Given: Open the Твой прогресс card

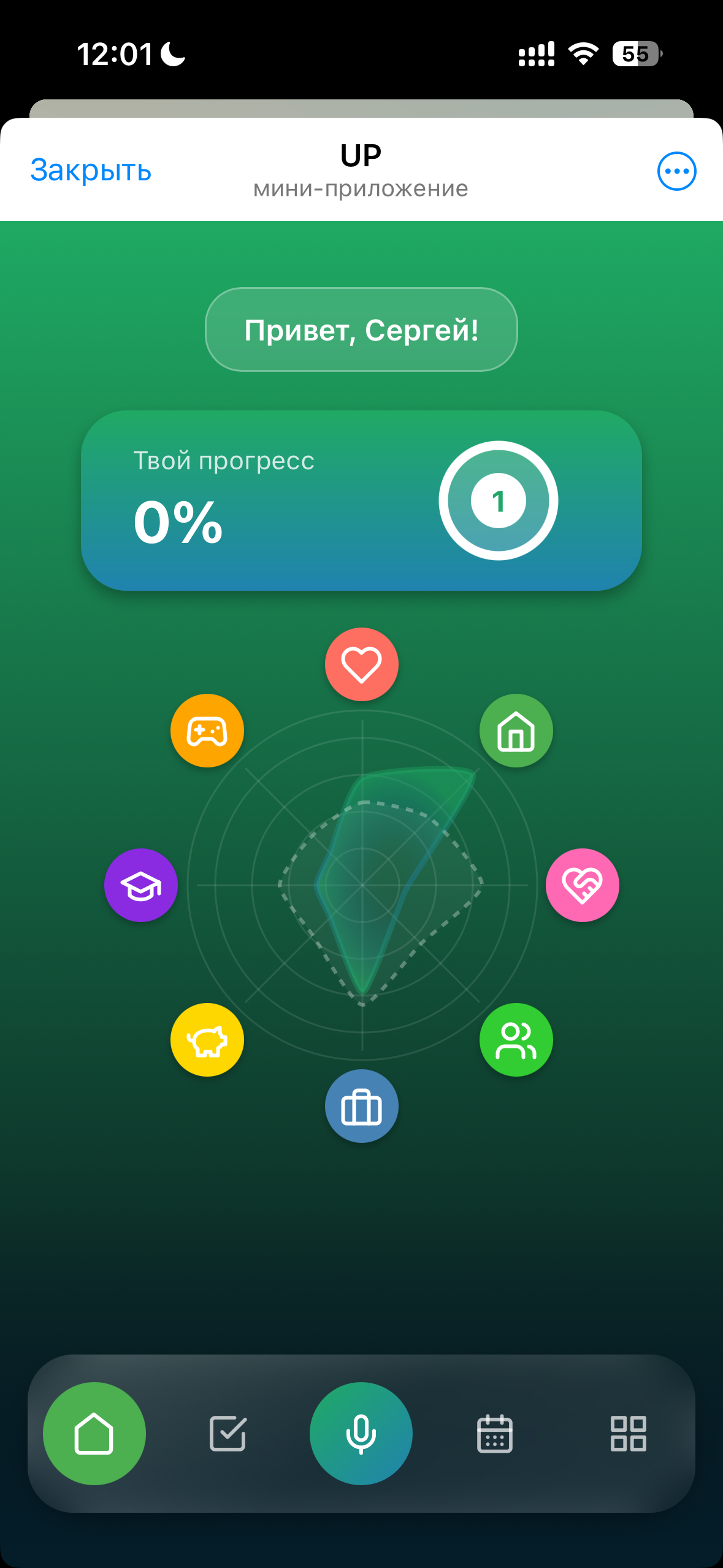Looking at the screenshot, I should (361, 501).
